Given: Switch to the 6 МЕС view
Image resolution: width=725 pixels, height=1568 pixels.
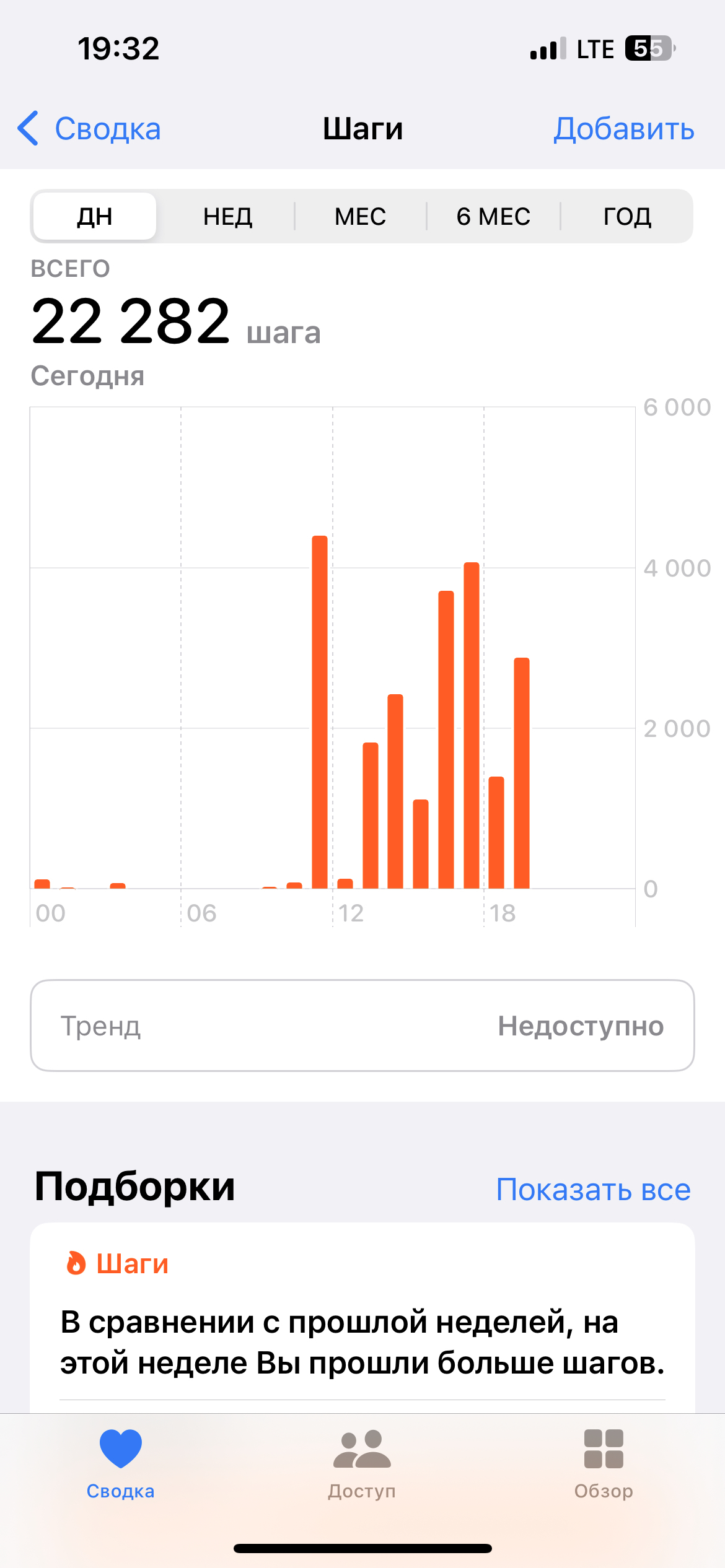Looking at the screenshot, I should pyautogui.click(x=493, y=217).
